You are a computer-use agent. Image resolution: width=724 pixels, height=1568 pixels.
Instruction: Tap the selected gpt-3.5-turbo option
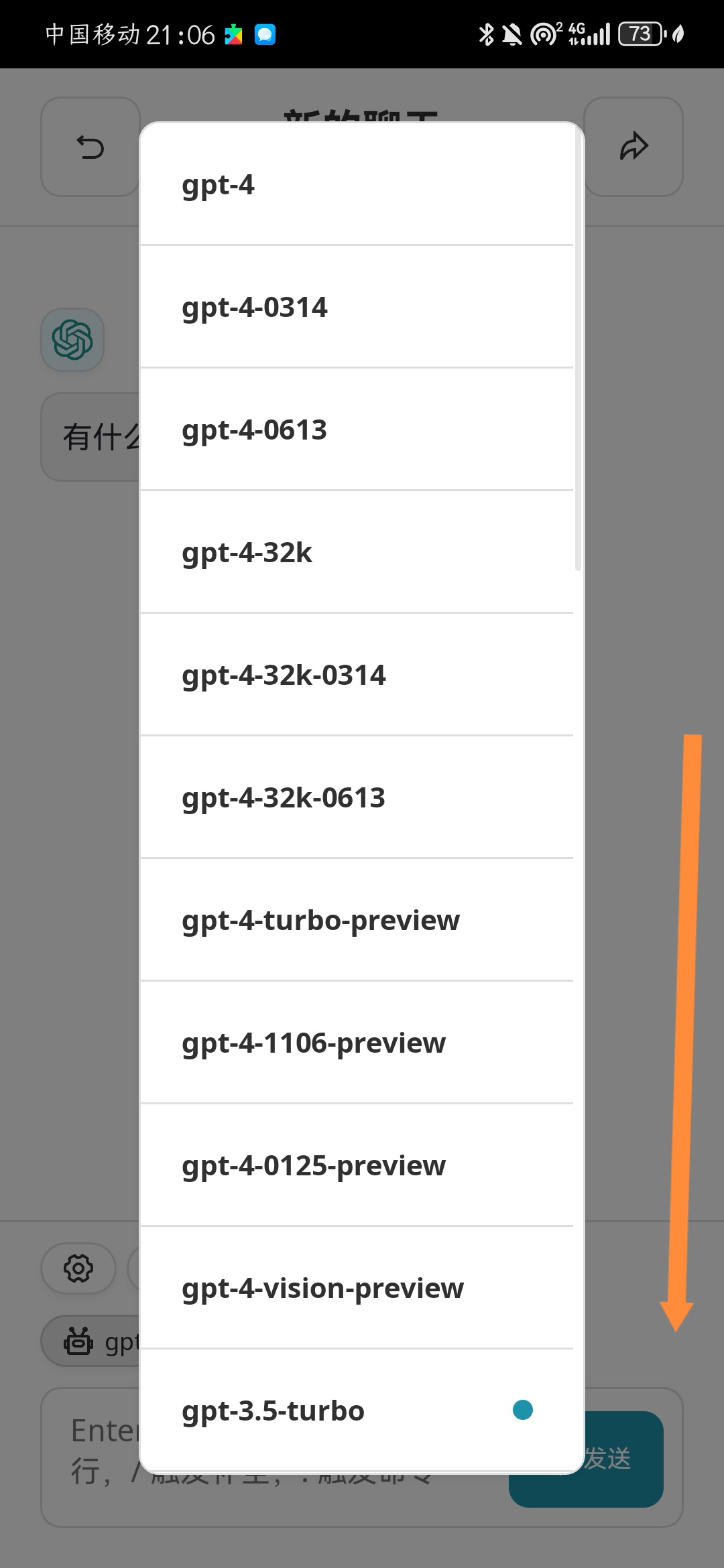357,1411
